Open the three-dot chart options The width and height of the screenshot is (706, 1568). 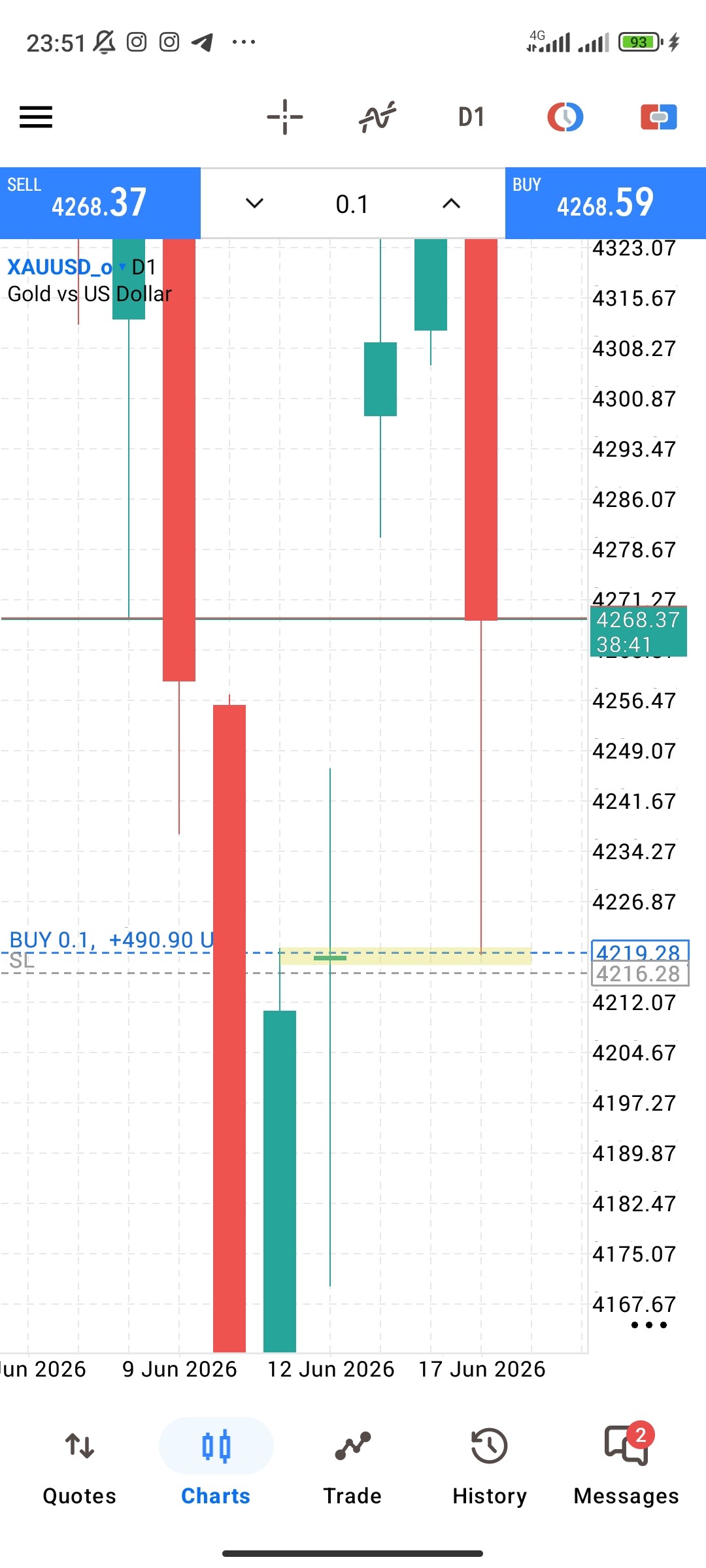pos(649,1325)
